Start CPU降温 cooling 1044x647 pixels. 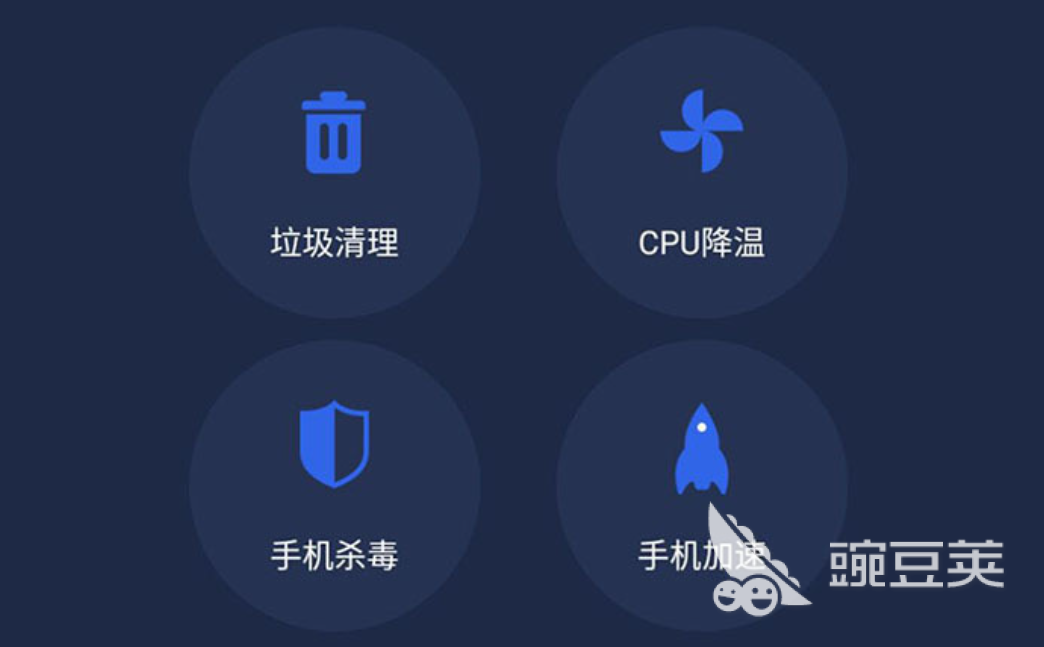701,173
